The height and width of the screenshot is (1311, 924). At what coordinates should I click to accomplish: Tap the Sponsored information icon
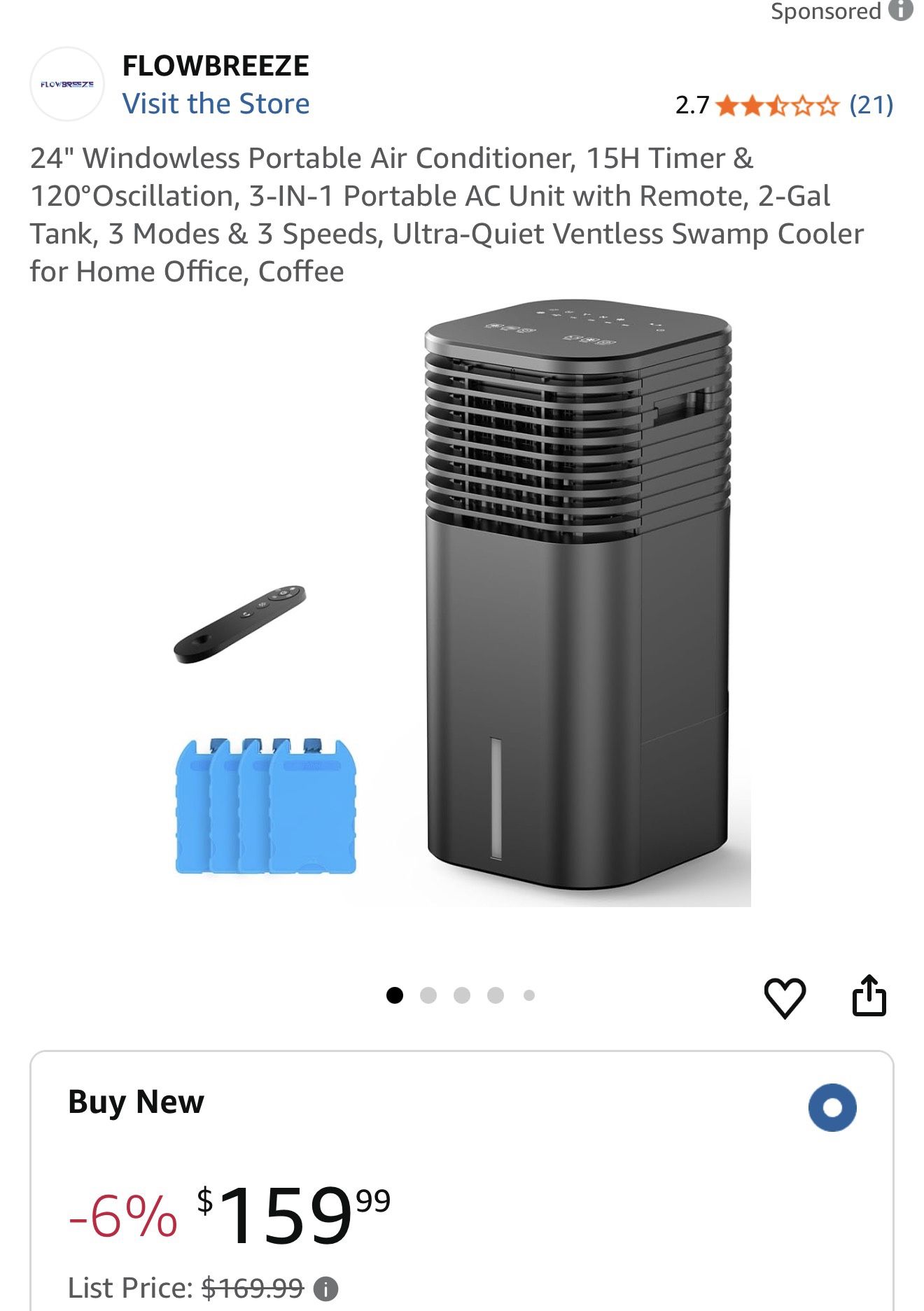902,10
